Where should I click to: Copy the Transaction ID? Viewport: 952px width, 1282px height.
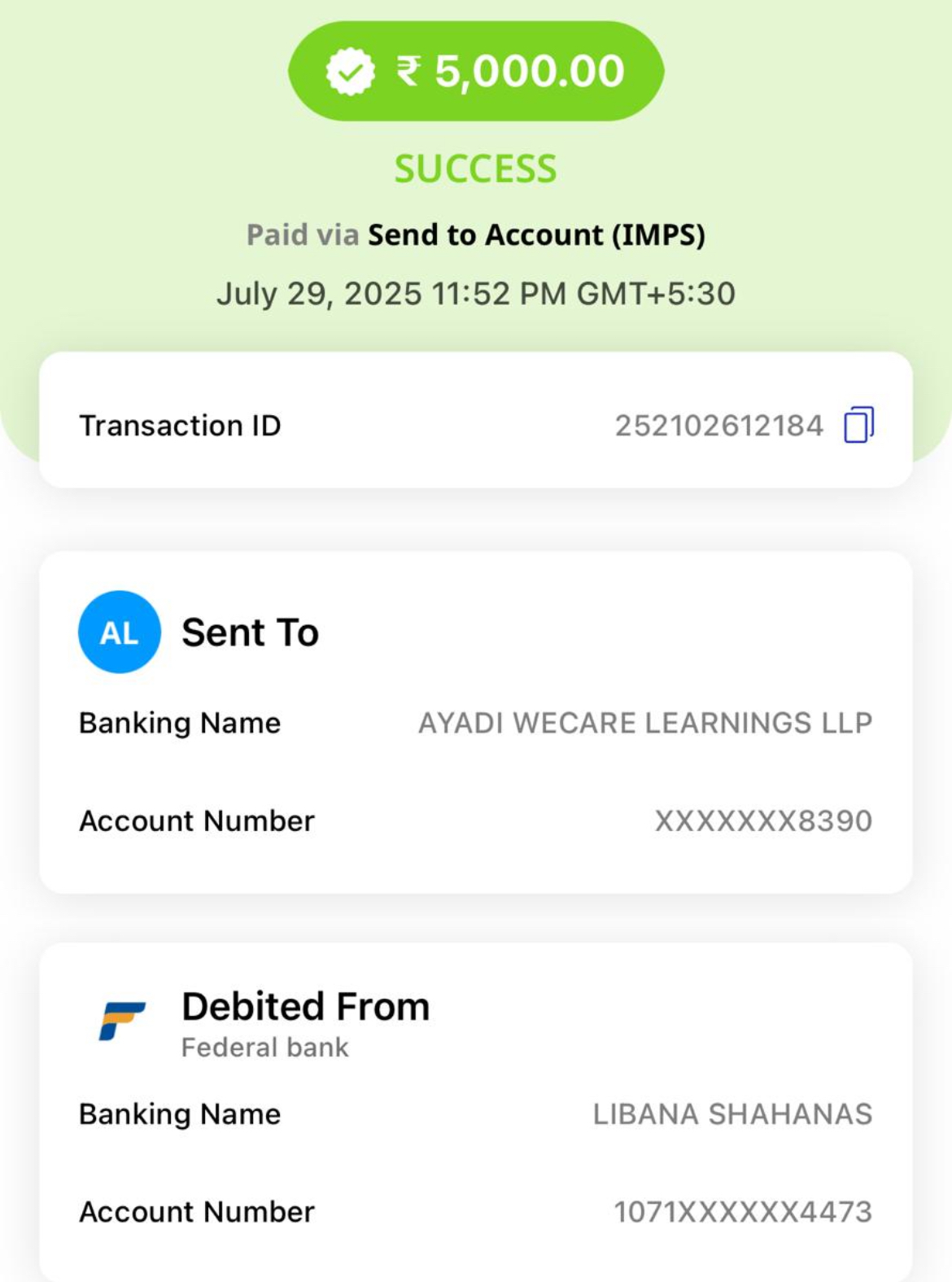click(858, 425)
